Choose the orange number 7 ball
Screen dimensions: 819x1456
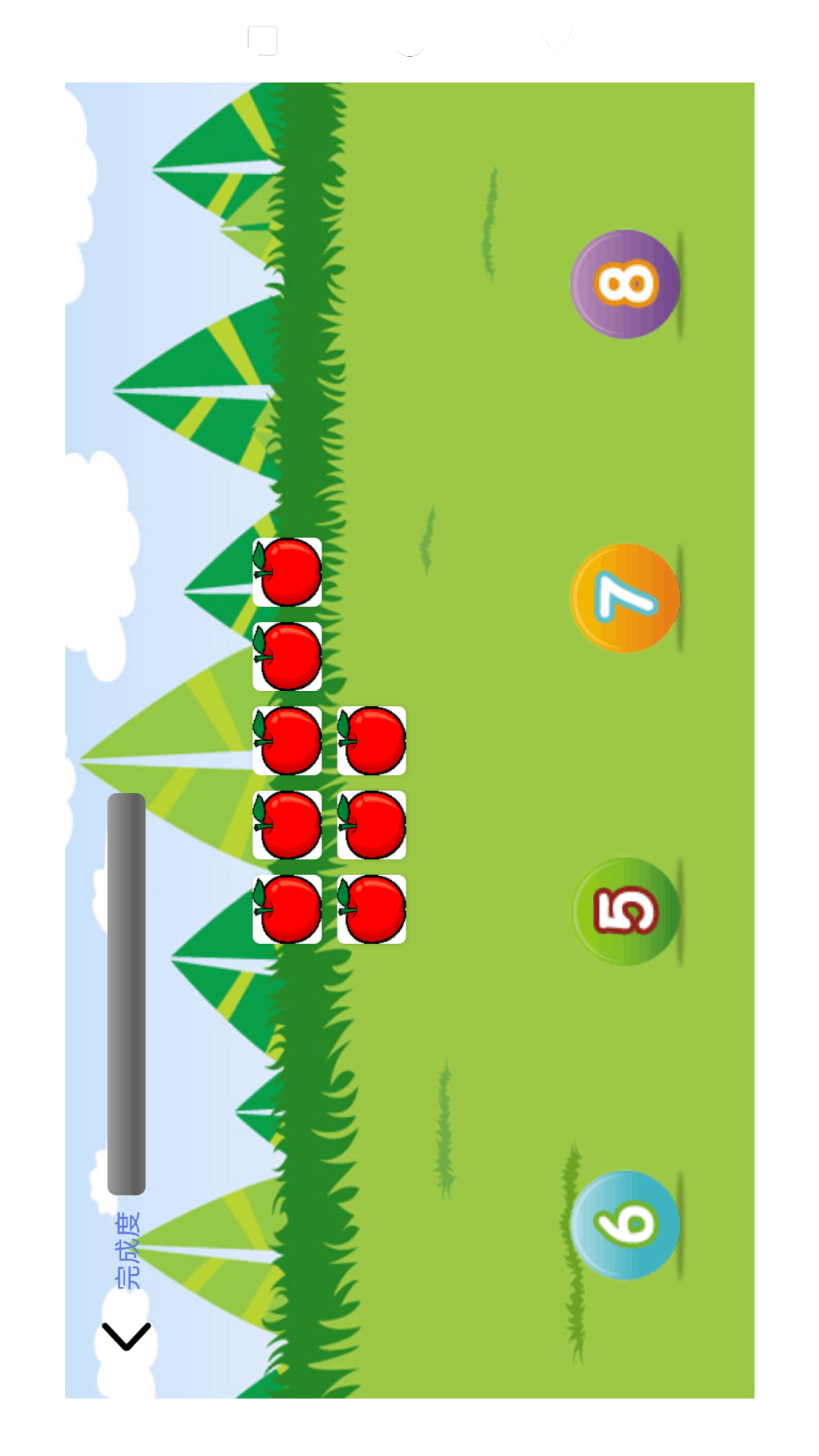click(x=624, y=598)
